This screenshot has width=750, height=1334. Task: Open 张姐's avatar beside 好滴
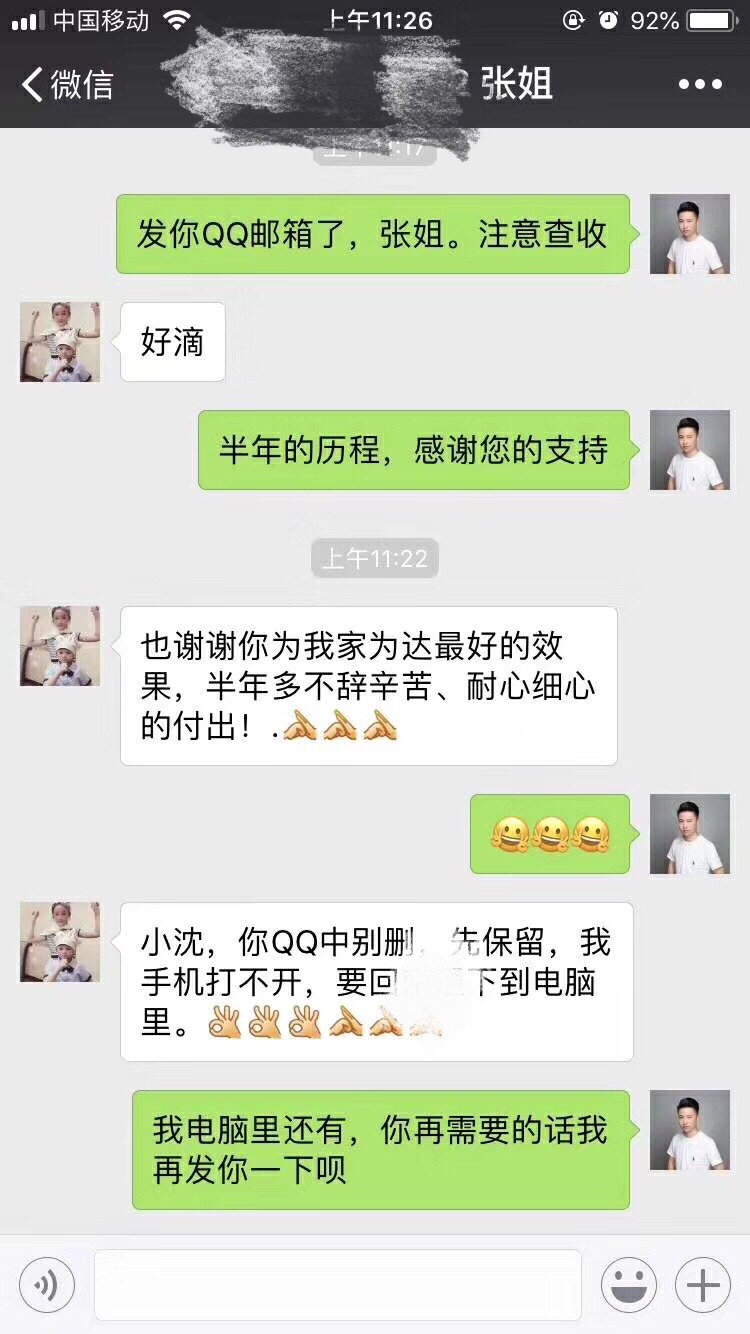(60, 342)
